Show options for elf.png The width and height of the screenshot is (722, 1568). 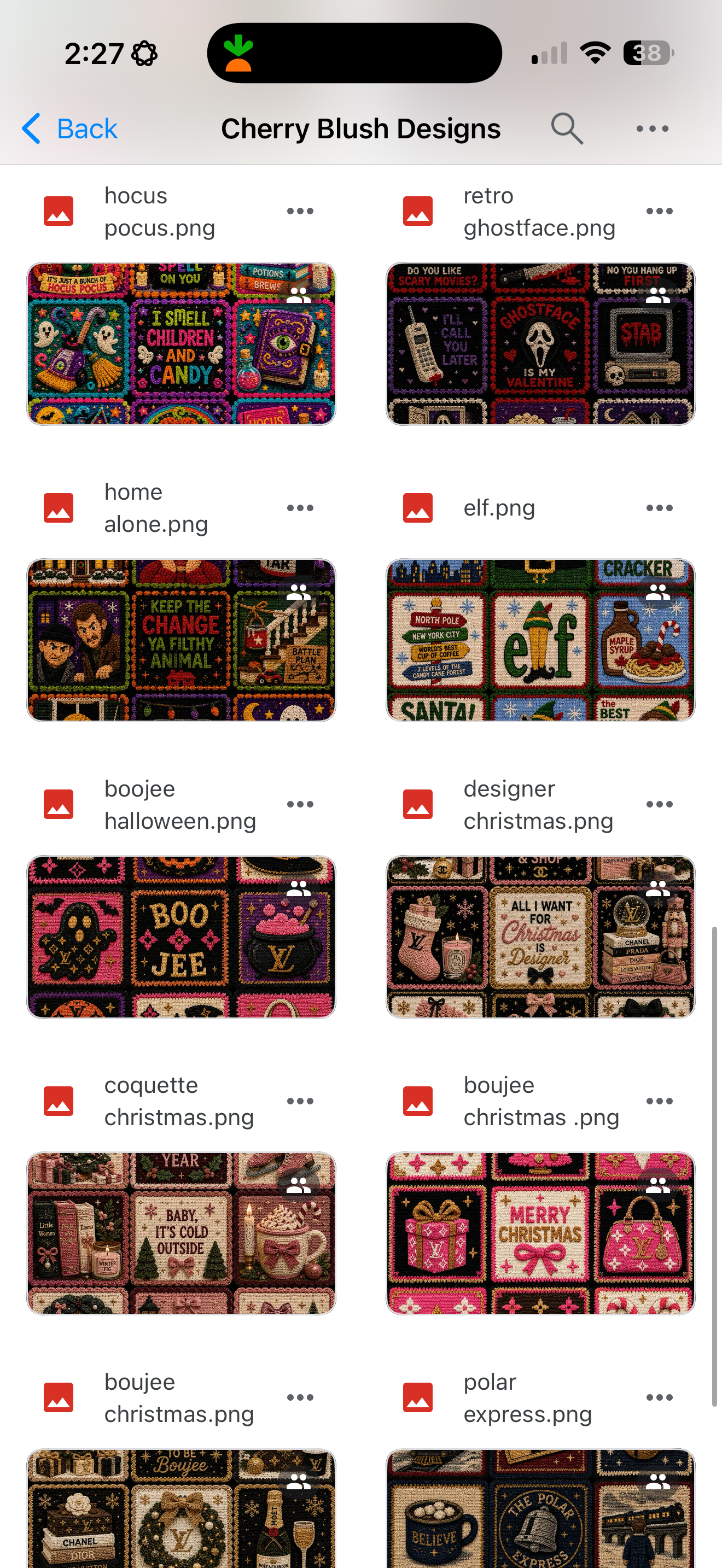(659, 508)
